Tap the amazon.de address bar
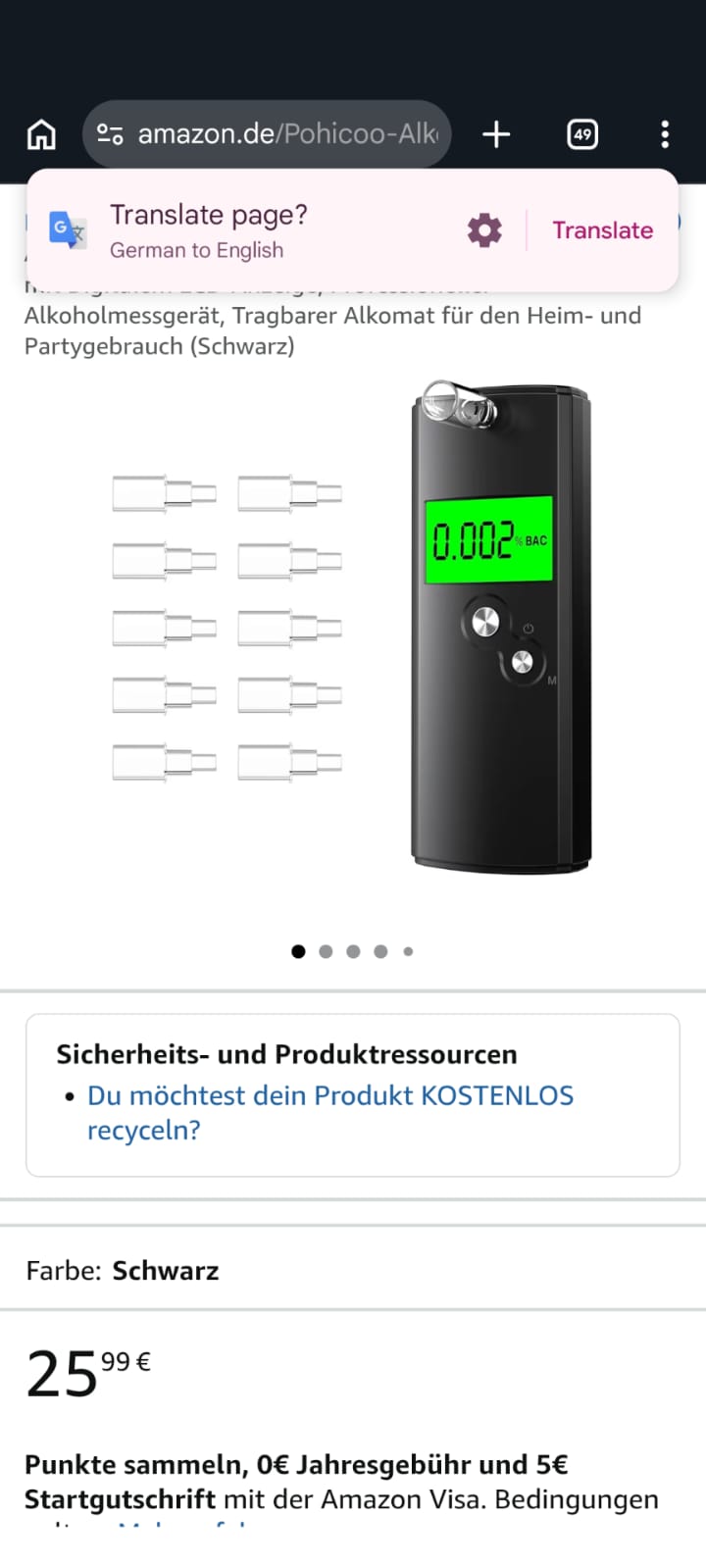 [284, 134]
